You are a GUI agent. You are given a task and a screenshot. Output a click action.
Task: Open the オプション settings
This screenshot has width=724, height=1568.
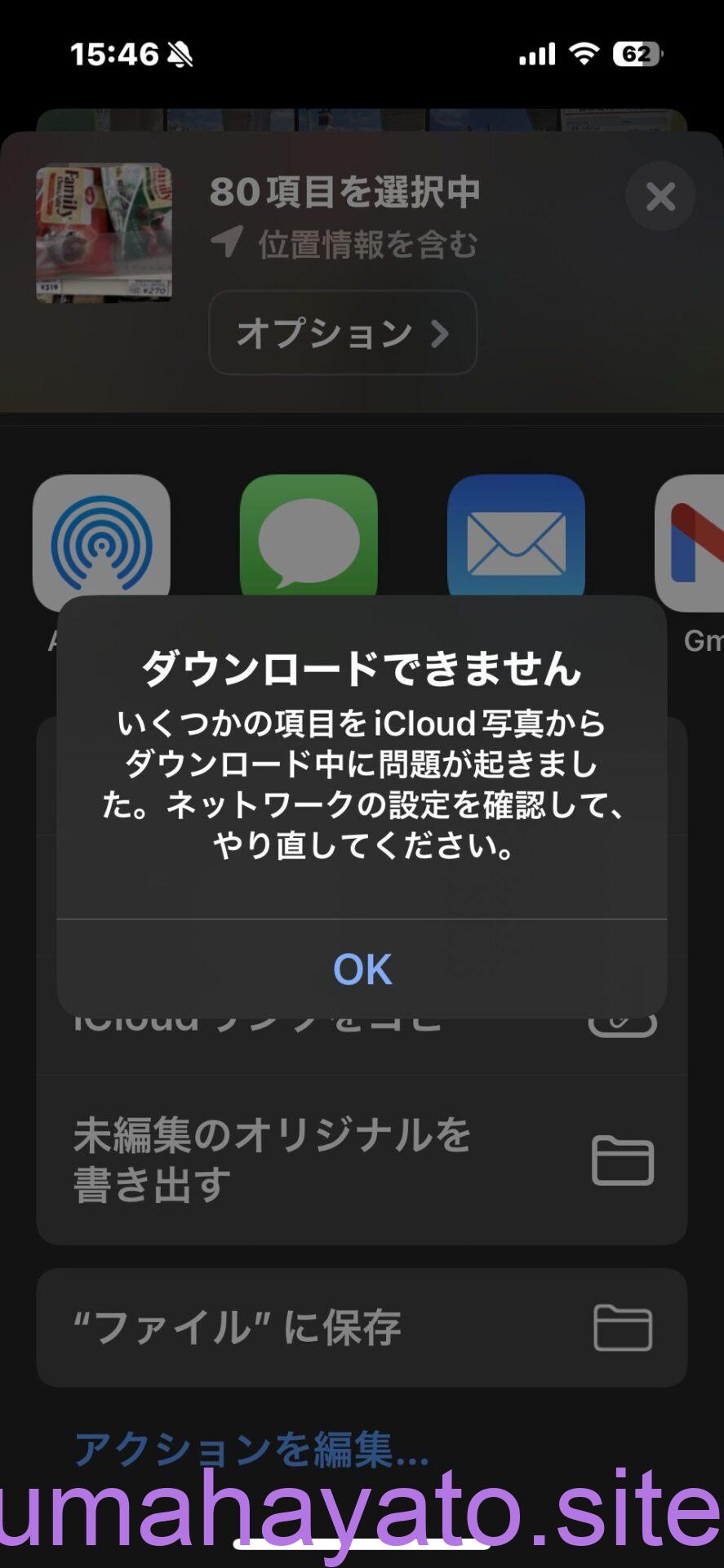pos(343,333)
